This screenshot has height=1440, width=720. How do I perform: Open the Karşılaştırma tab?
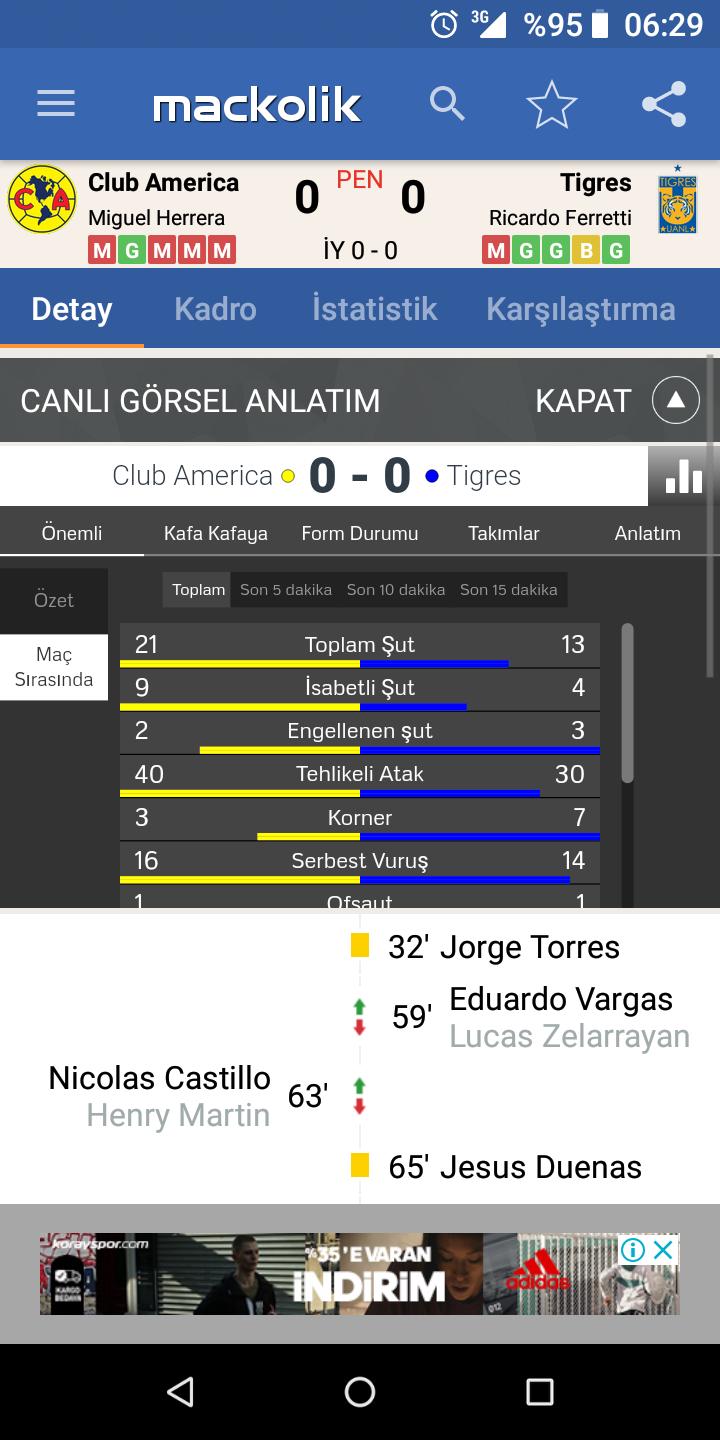tap(581, 309)
